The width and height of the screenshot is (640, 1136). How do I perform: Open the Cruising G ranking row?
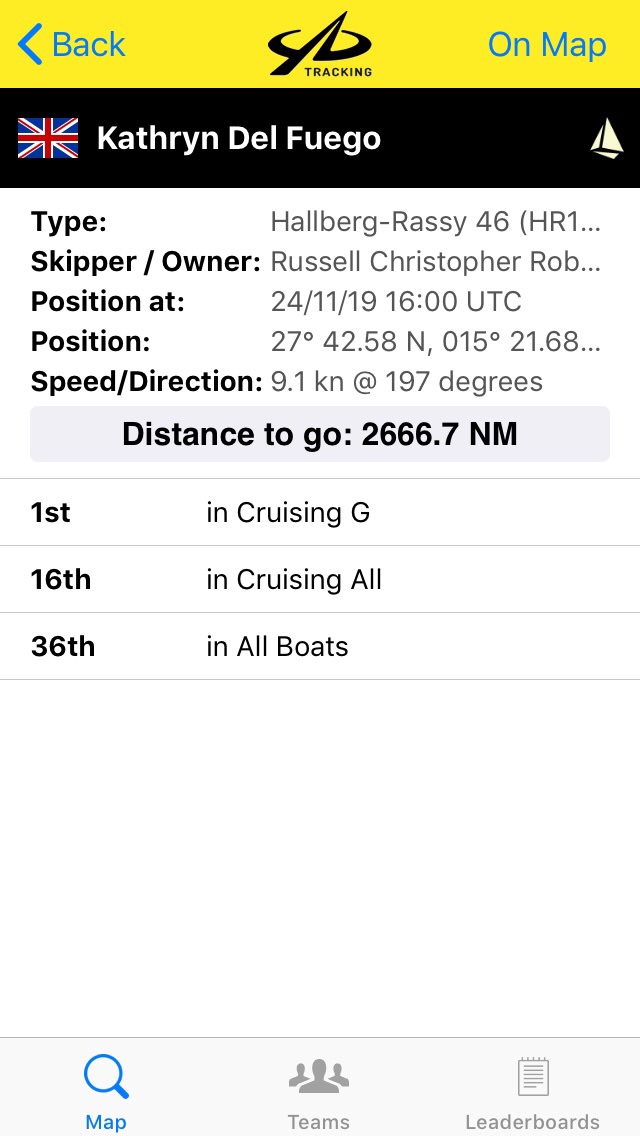click(320, 512)
